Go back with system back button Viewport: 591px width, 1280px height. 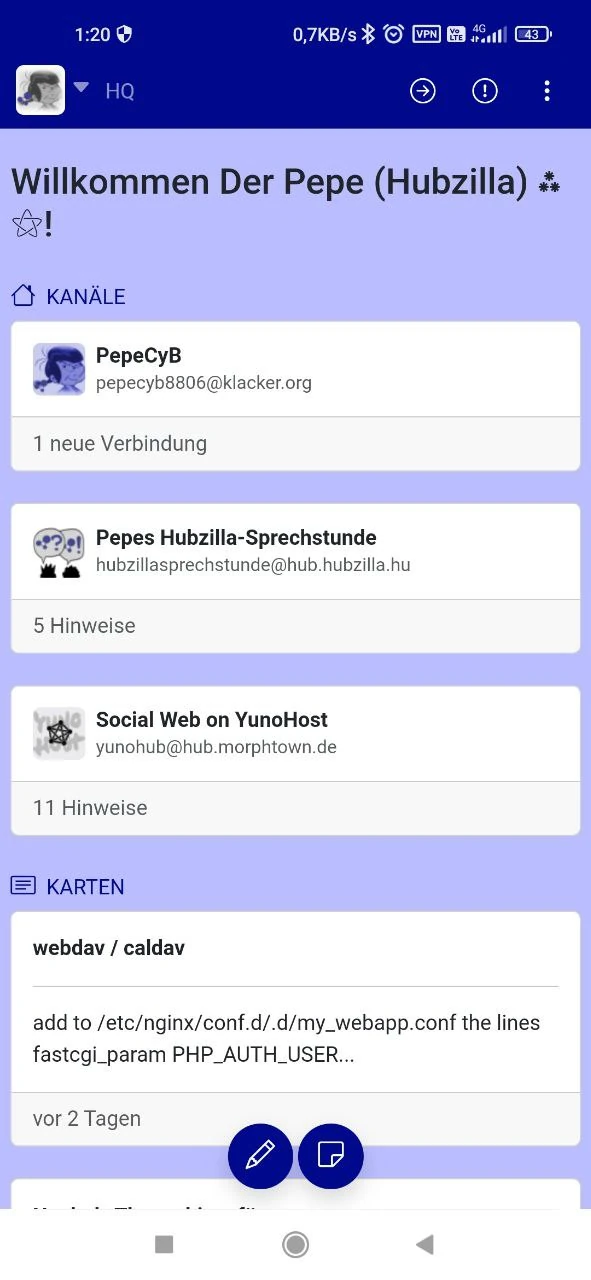(425, 1244)
